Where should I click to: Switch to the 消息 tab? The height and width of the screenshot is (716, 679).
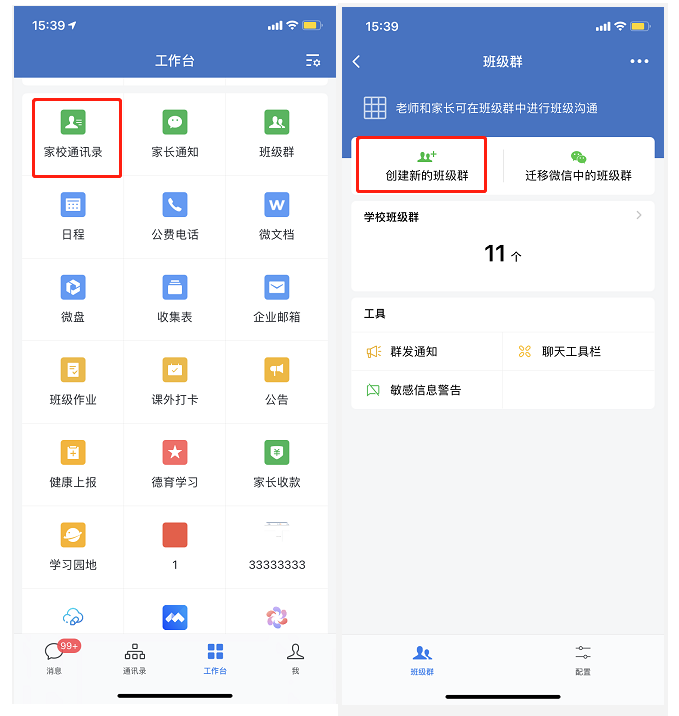(x=54, y=658)
